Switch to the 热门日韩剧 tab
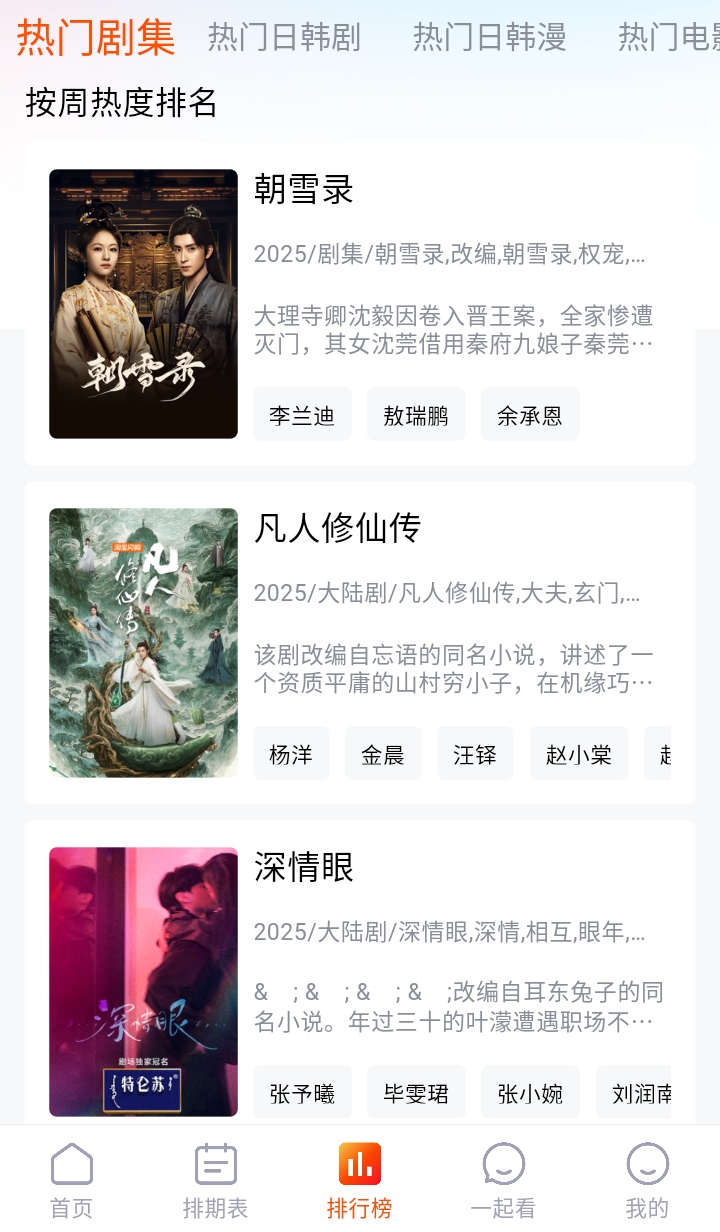 284,38
